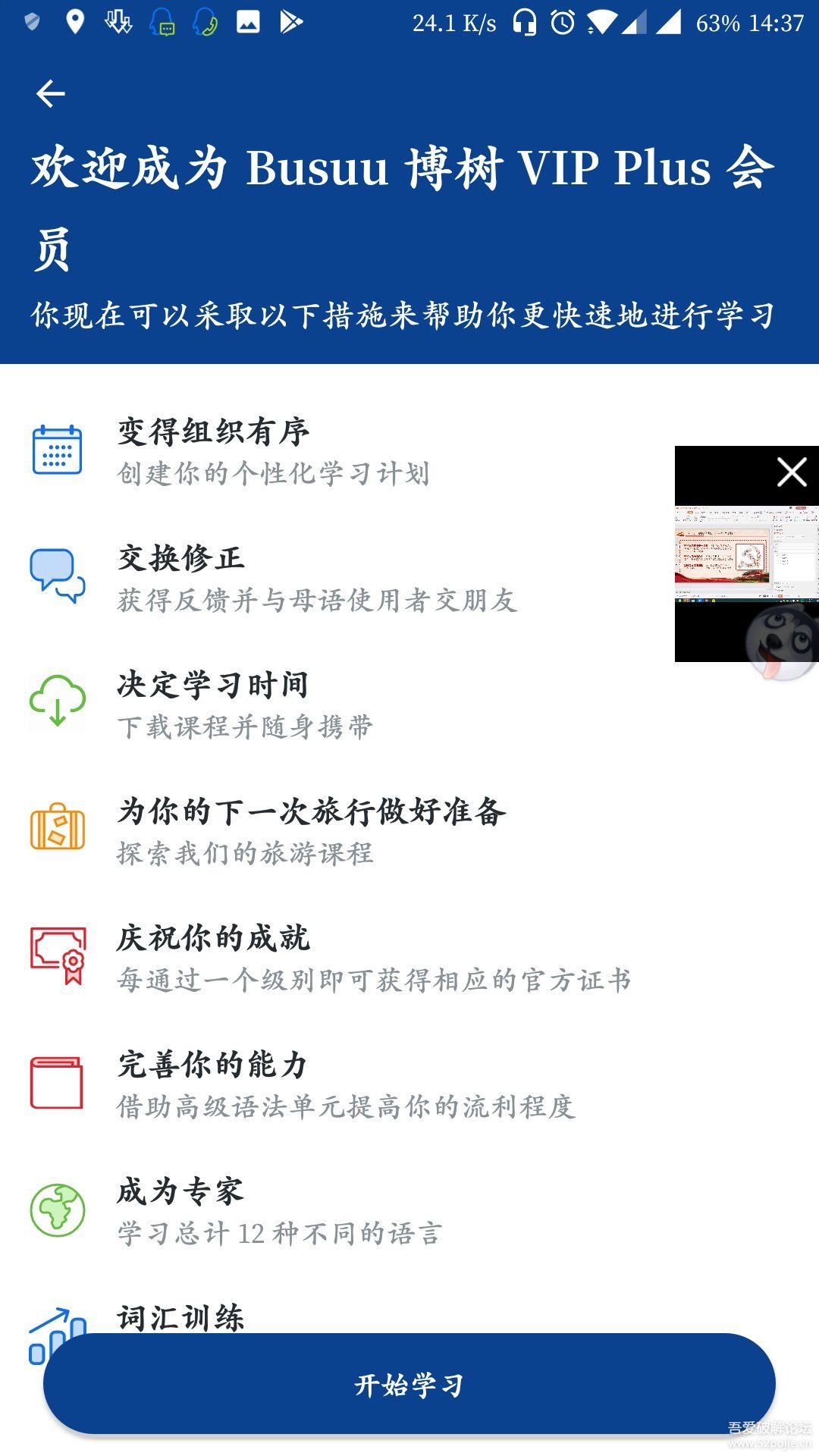The width and height of the screenshot is (819, 1456).
Task: Close the floating video overlay
Action: tap(791, 472)
